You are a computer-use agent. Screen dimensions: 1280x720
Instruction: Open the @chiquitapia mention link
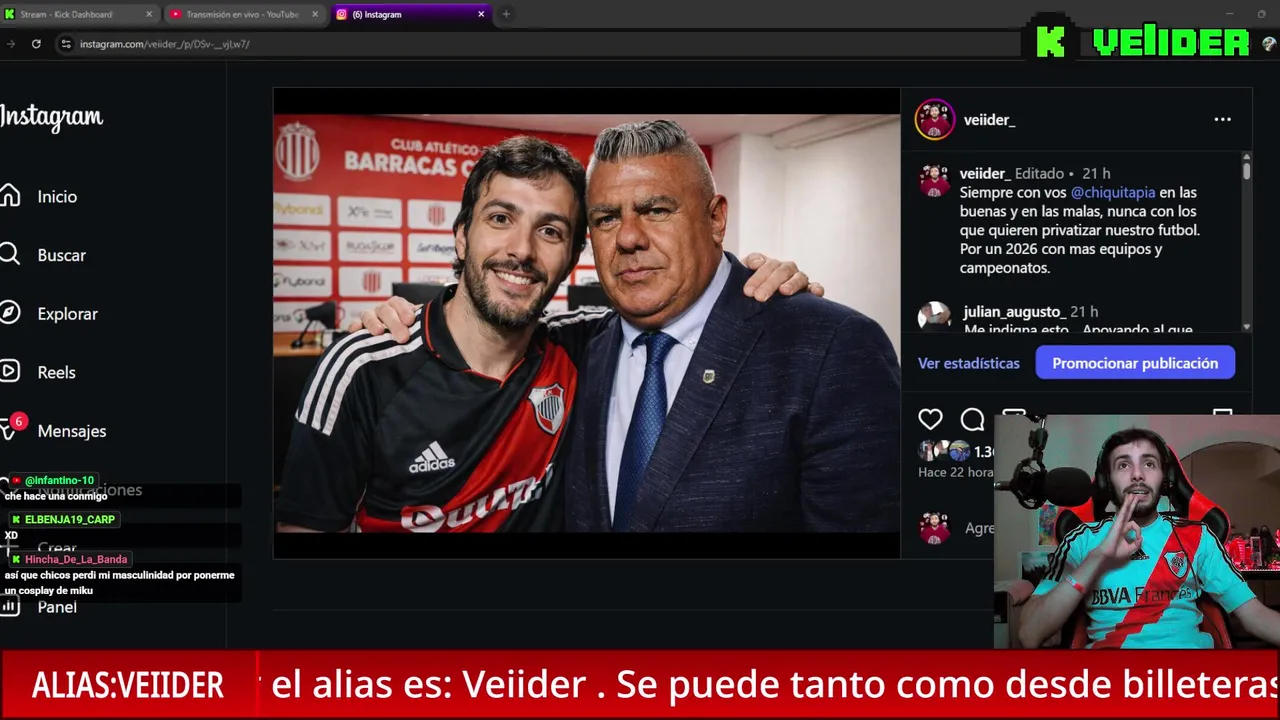1112,192
